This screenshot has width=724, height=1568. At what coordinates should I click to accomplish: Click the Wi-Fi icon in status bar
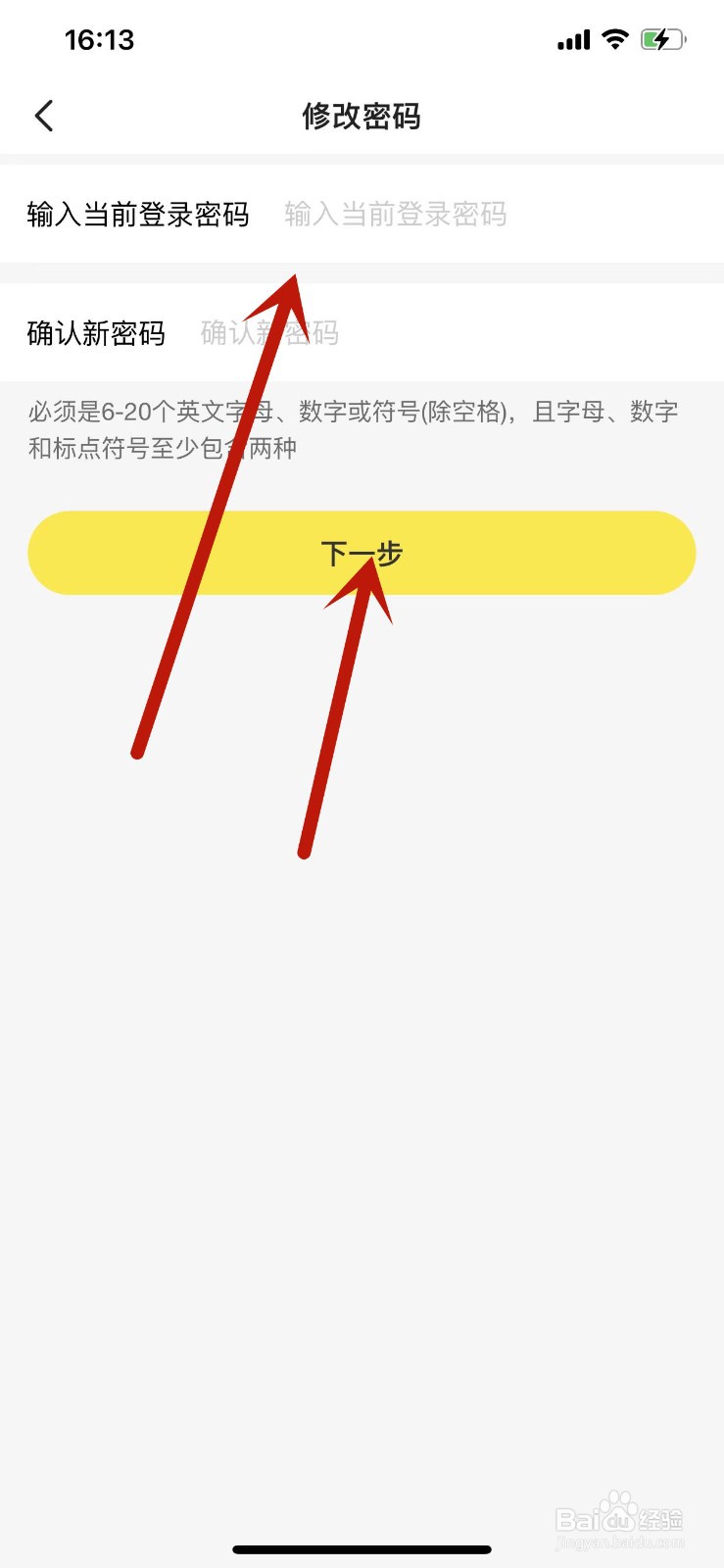pos(615,39)
